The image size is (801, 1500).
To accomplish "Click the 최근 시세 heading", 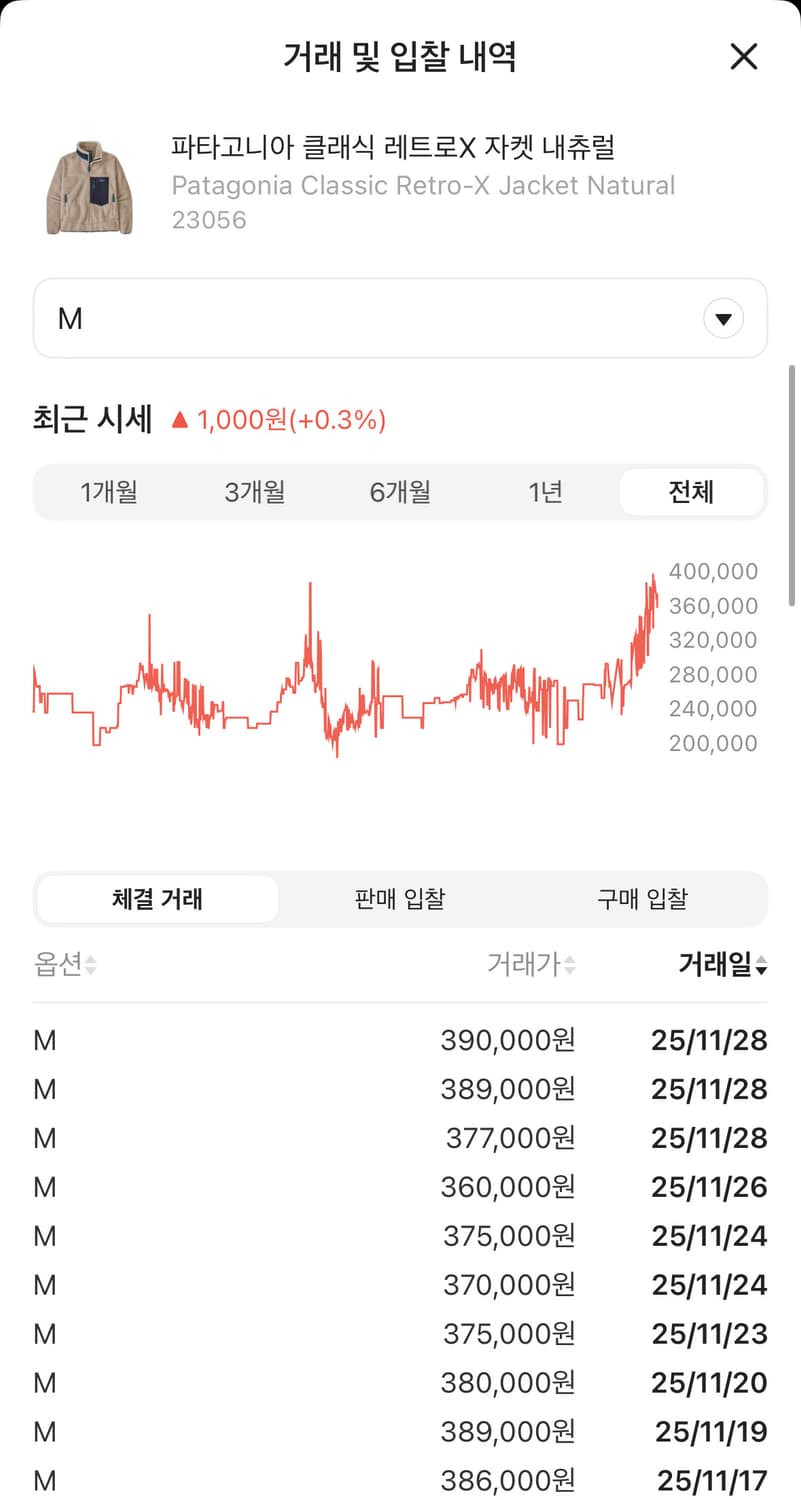I will tap(91, 420).
